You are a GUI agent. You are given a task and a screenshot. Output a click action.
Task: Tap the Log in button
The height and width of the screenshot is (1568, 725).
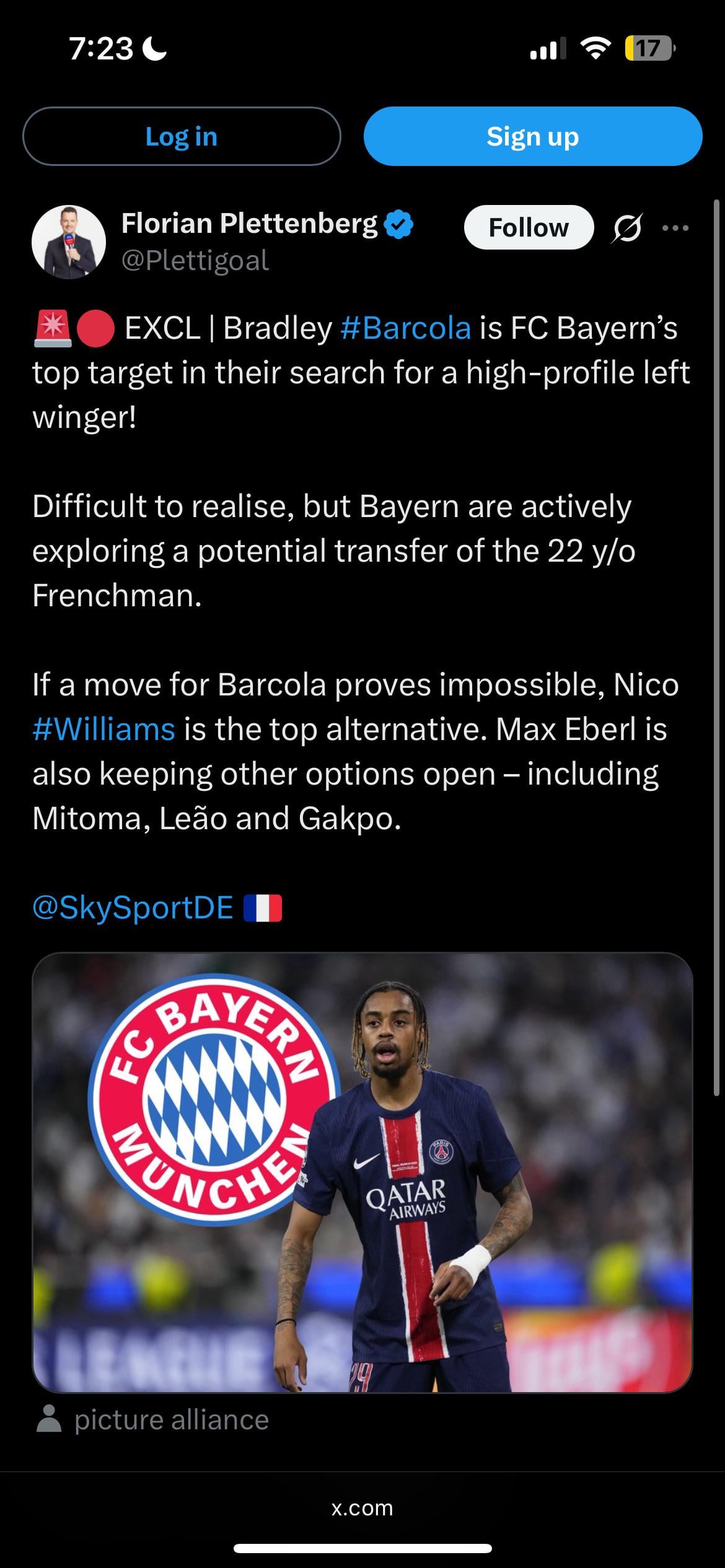(x=182, y=136)
